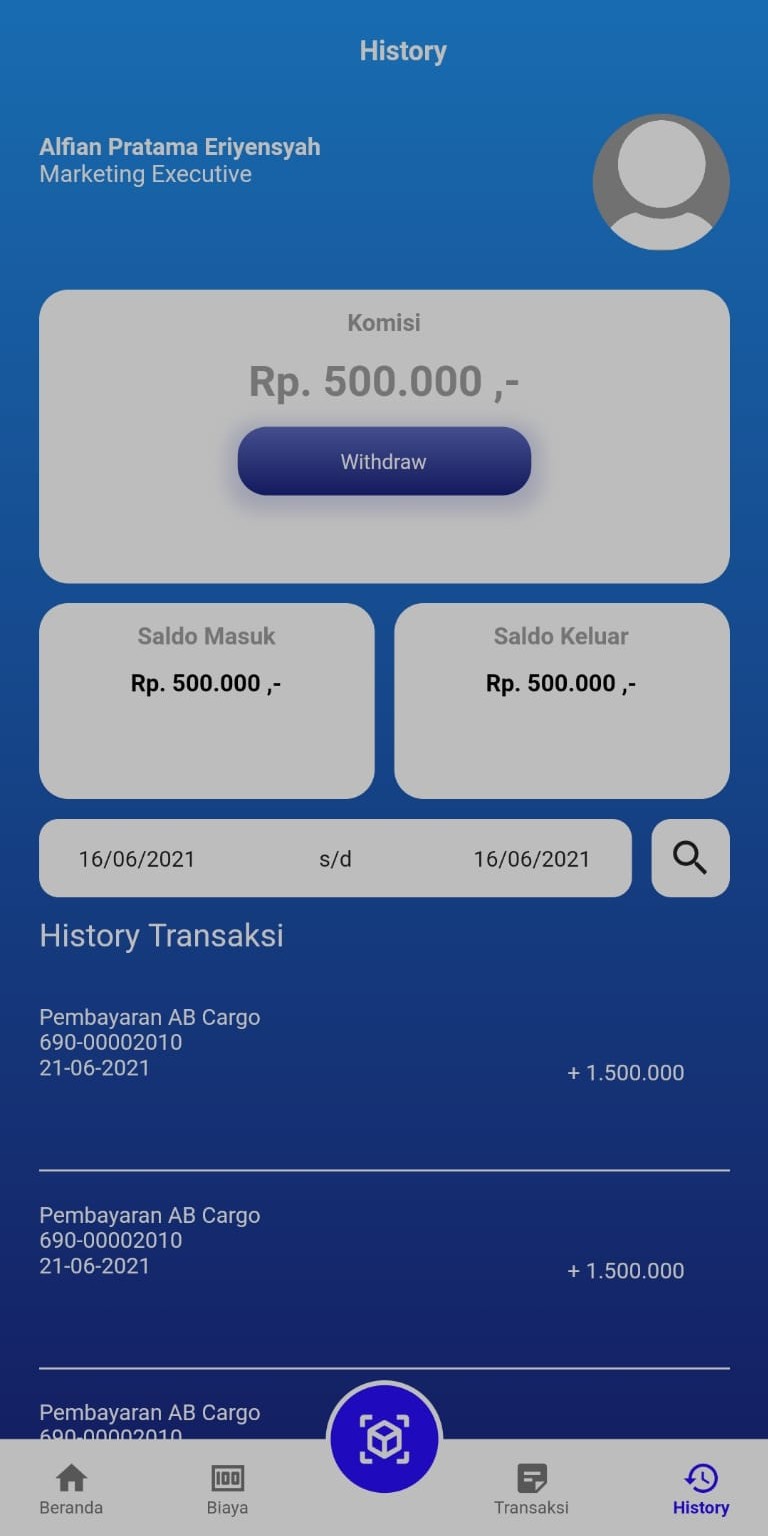Select the History tab

700,1488
